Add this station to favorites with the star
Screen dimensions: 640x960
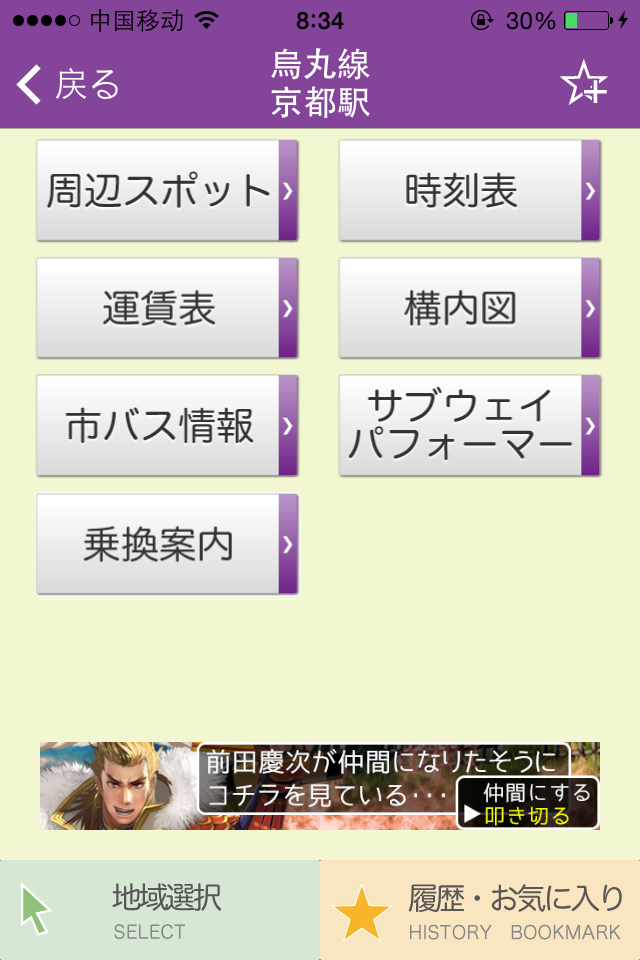pyautogui.click(x=583, y=85)
